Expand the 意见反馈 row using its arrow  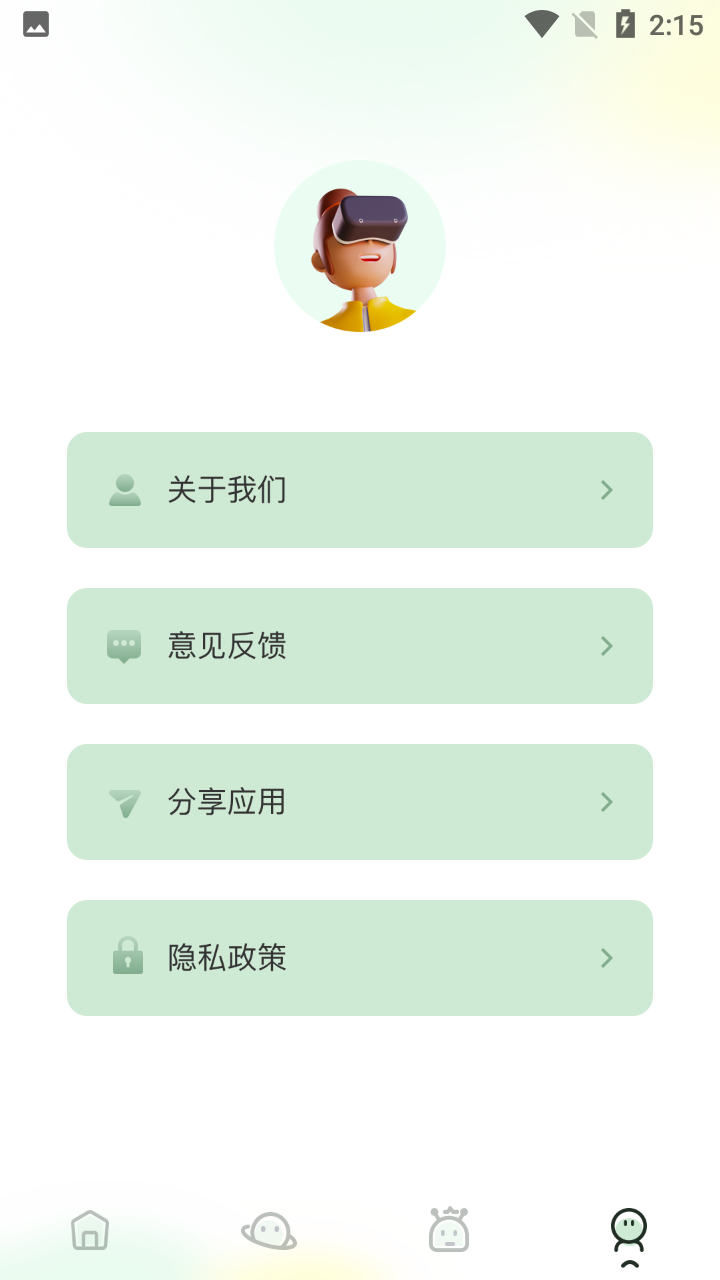tap(606, 646)
